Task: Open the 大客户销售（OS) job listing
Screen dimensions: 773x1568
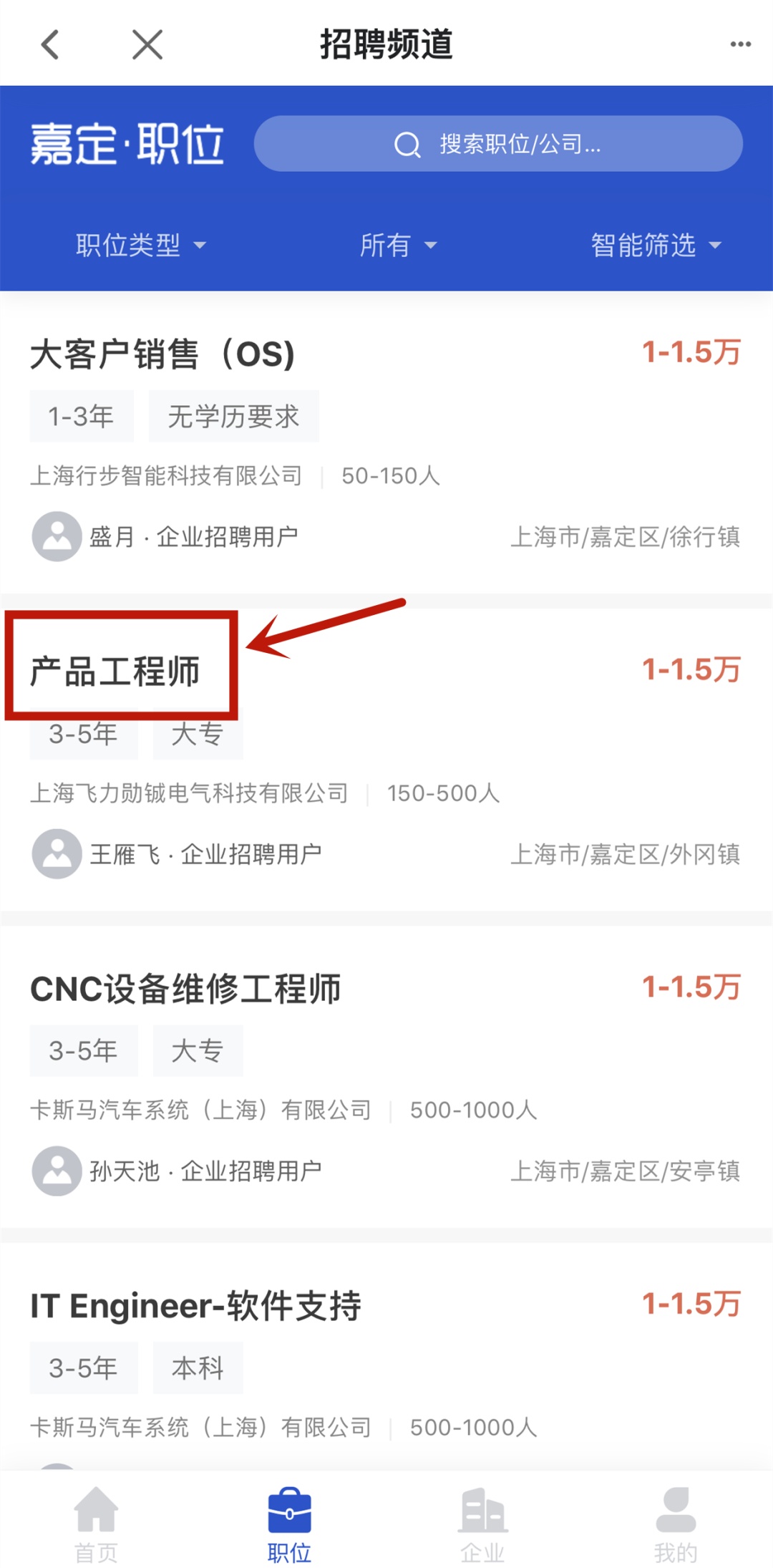Action: [x=162, y=354]
